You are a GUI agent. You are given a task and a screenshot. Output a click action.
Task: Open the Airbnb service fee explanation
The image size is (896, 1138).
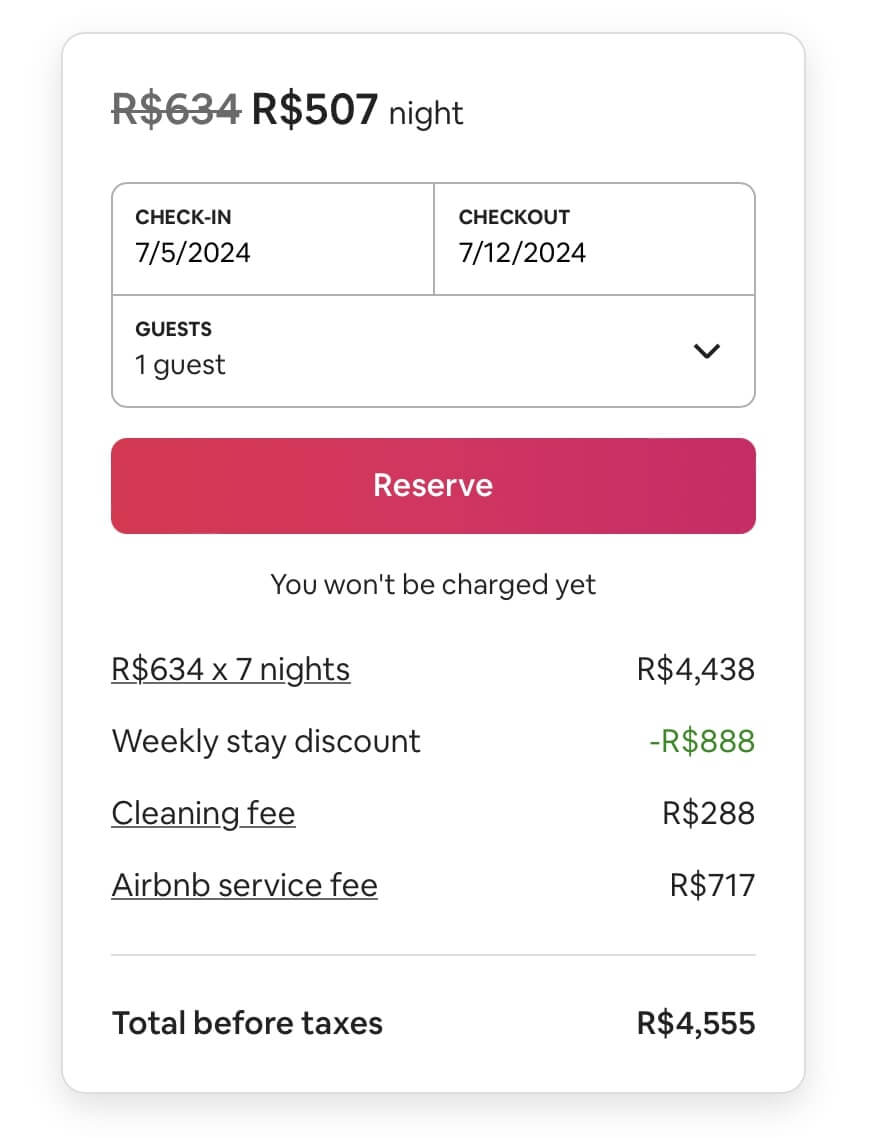click(244, 885)
